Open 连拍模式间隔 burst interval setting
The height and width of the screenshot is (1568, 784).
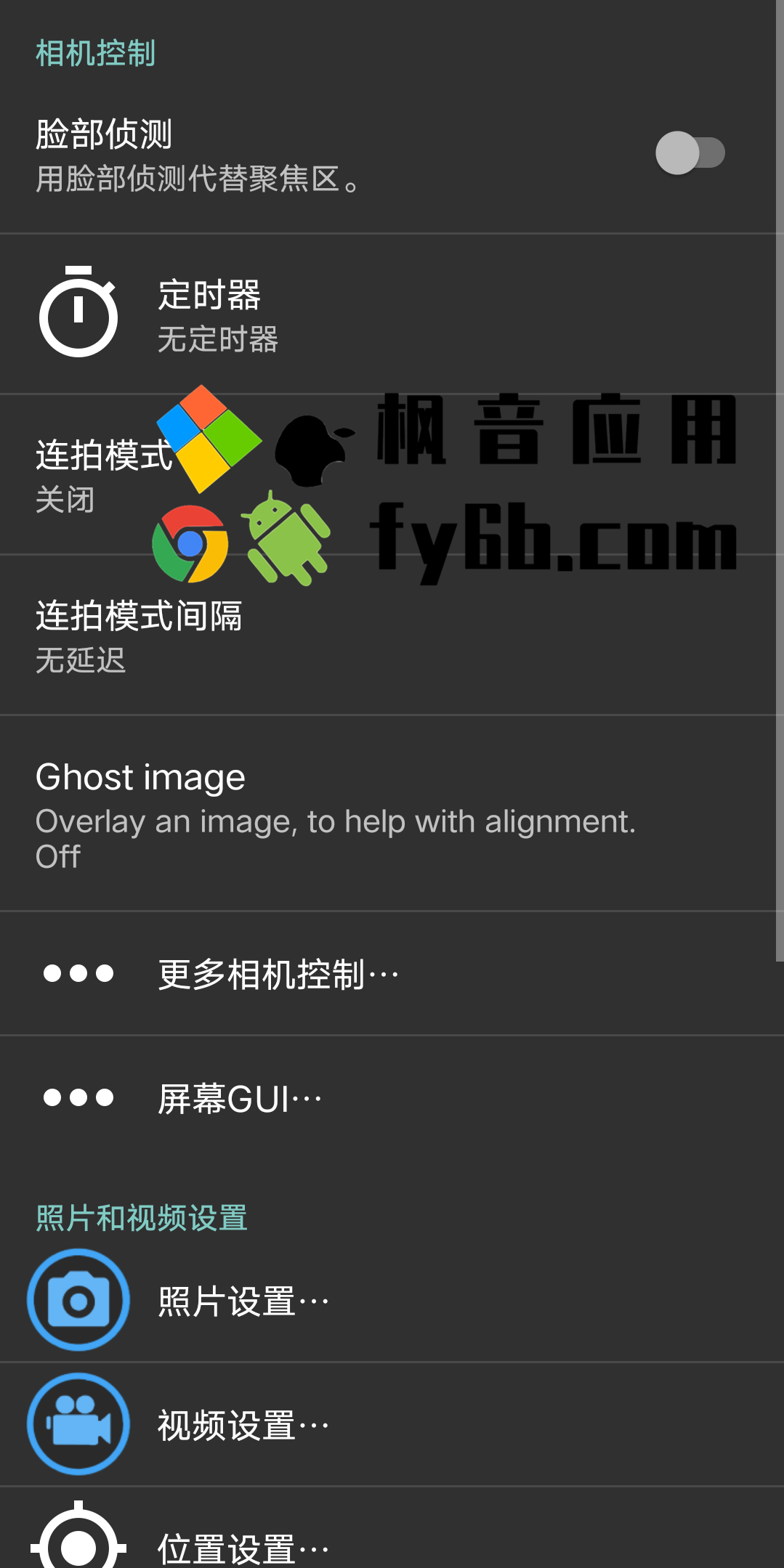coord(392,635)
